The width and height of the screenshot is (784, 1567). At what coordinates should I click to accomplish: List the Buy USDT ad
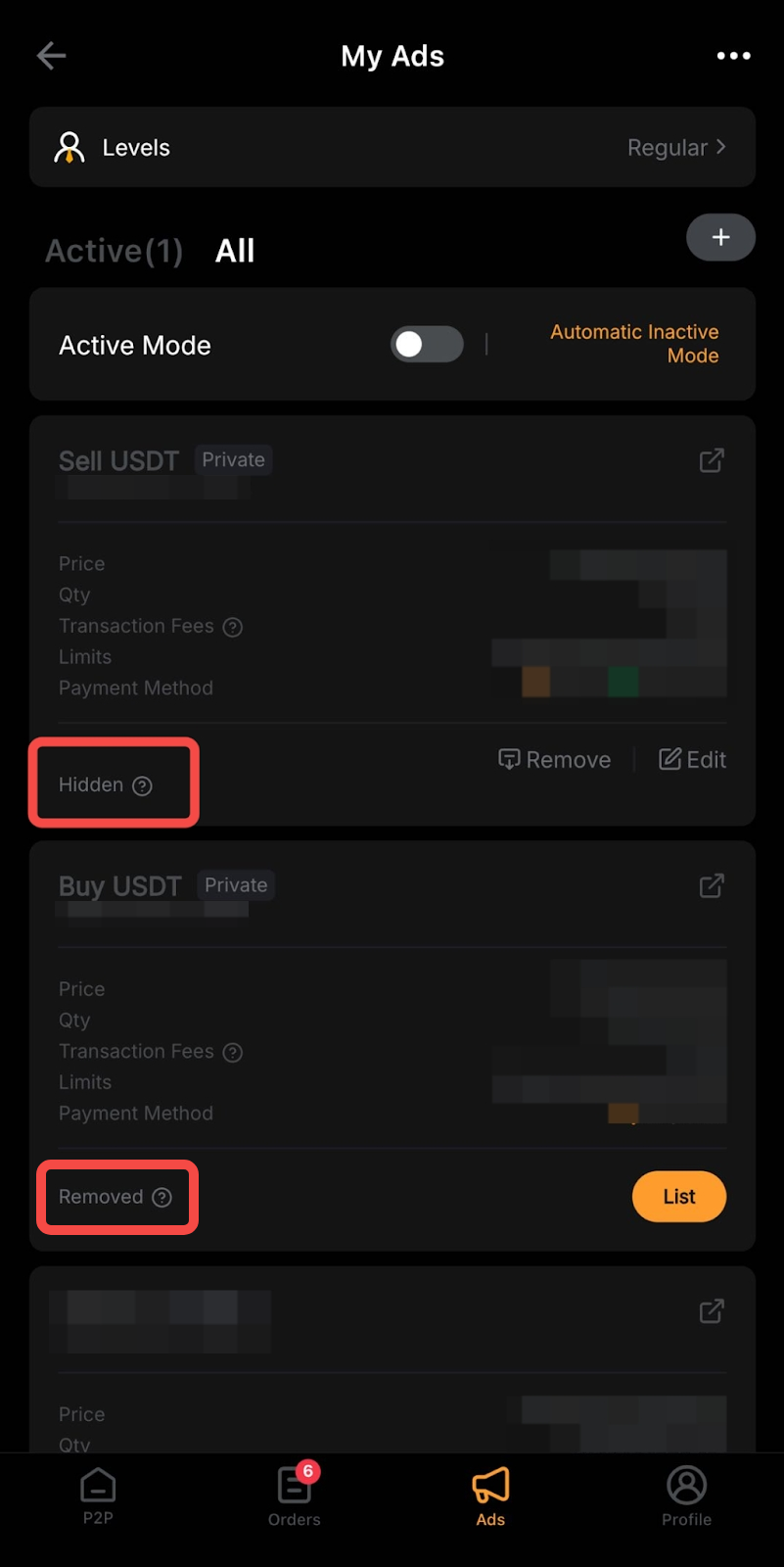click(678, 1197)
